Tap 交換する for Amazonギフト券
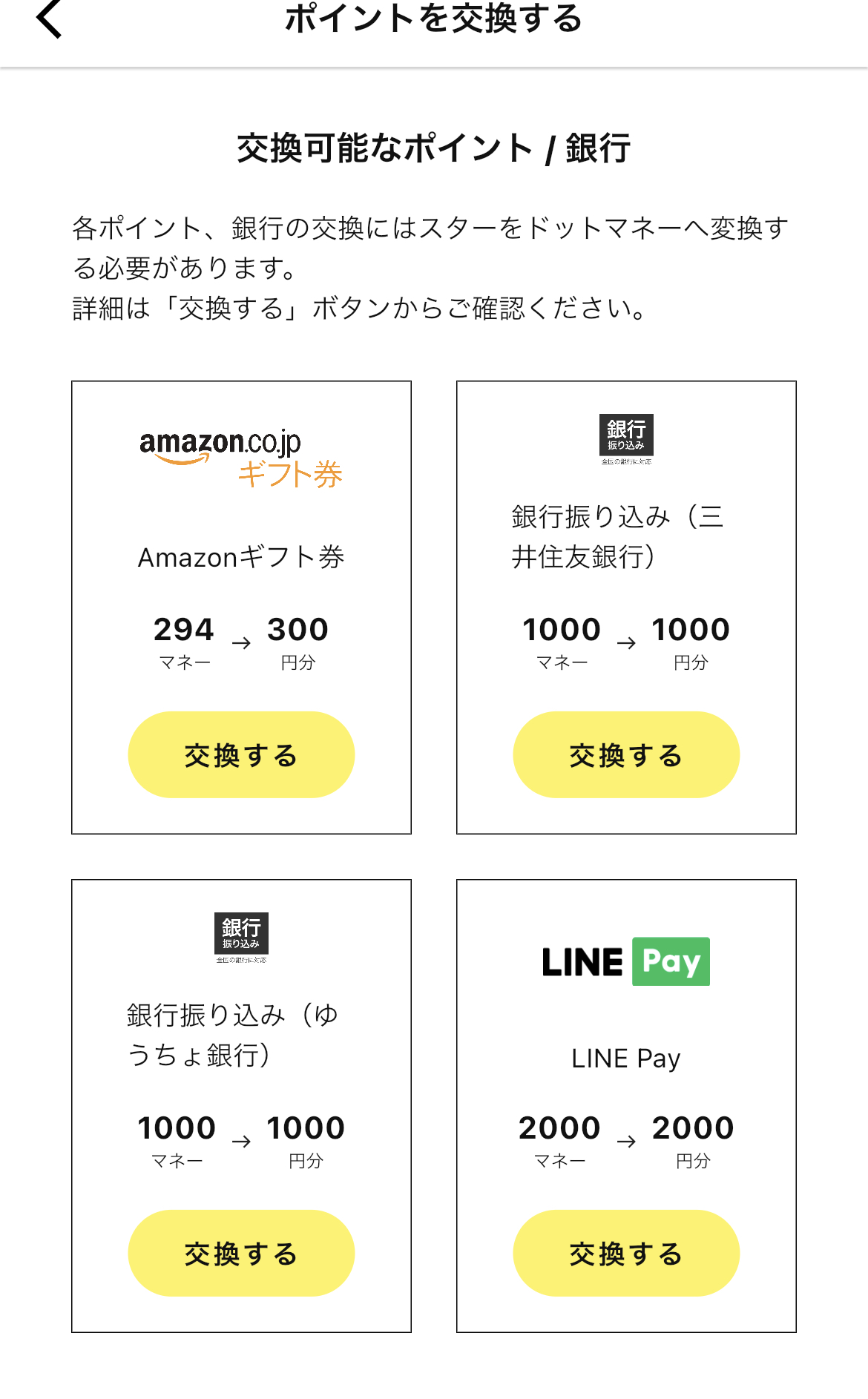 pyautogui.click(x=241, y=754)
